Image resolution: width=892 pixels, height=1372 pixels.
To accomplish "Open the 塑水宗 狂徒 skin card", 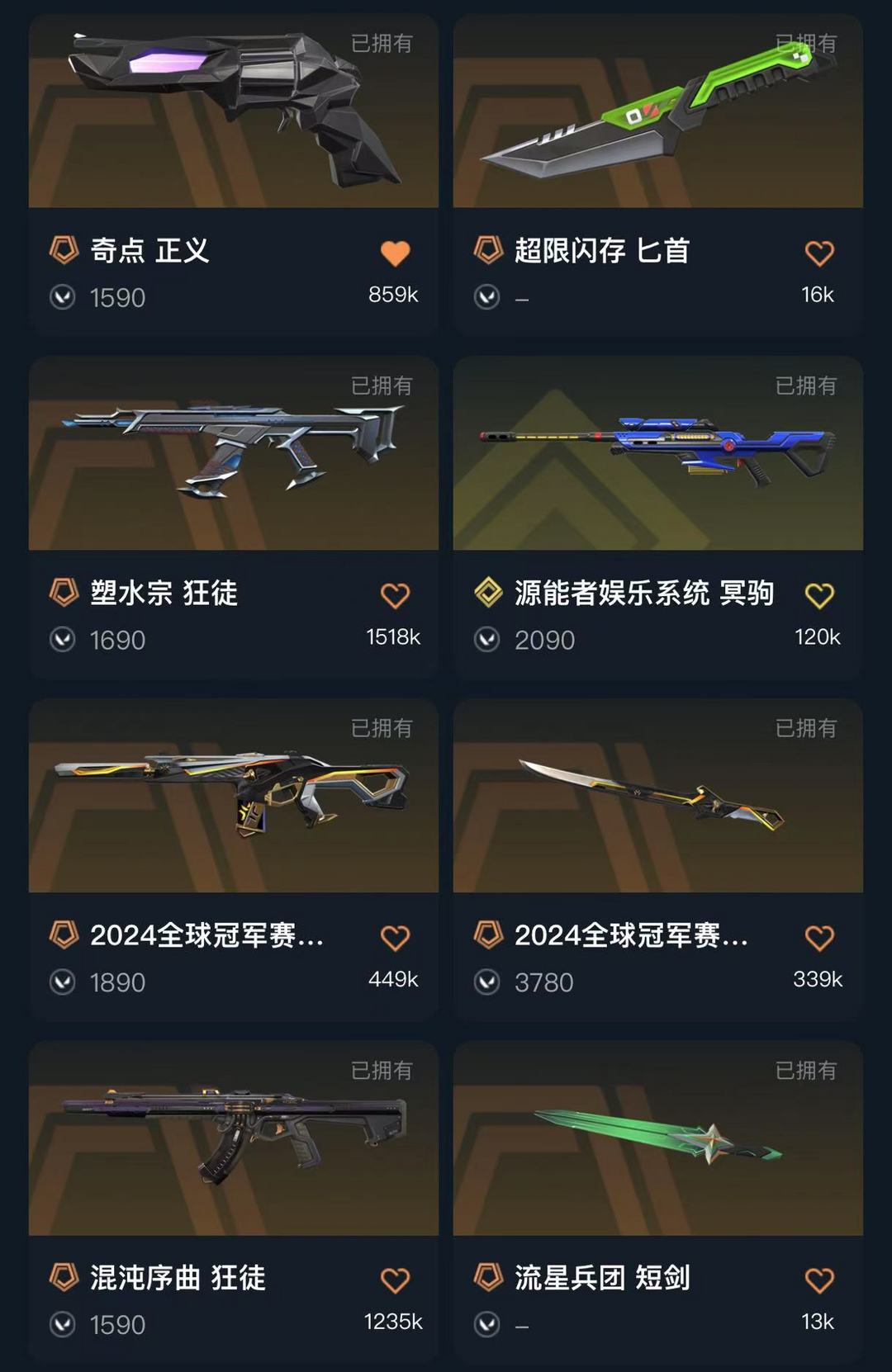I will click(233, 454).
